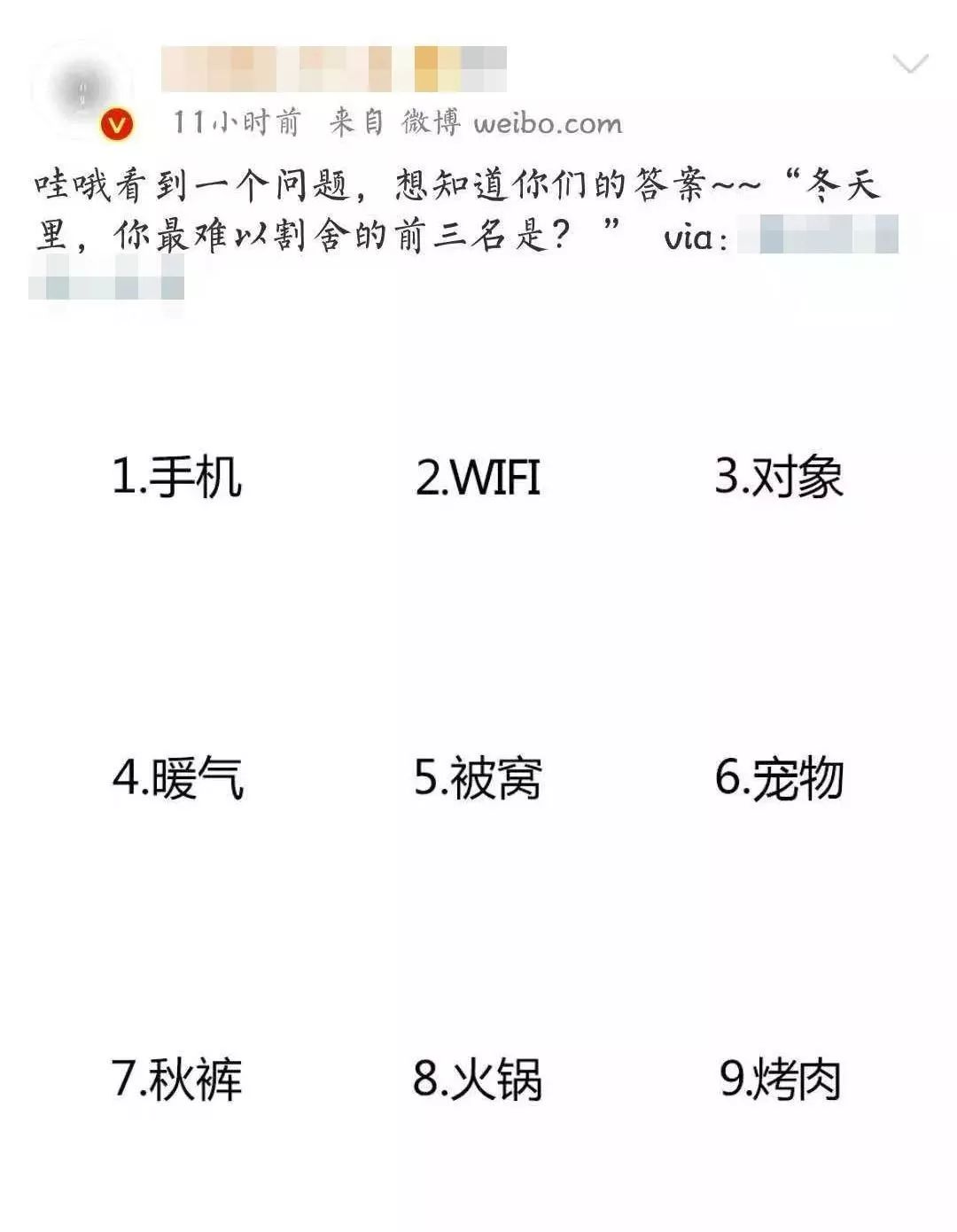Open the 4.暖气 image
957x1232 pixels.
click(x=176, y=778)
